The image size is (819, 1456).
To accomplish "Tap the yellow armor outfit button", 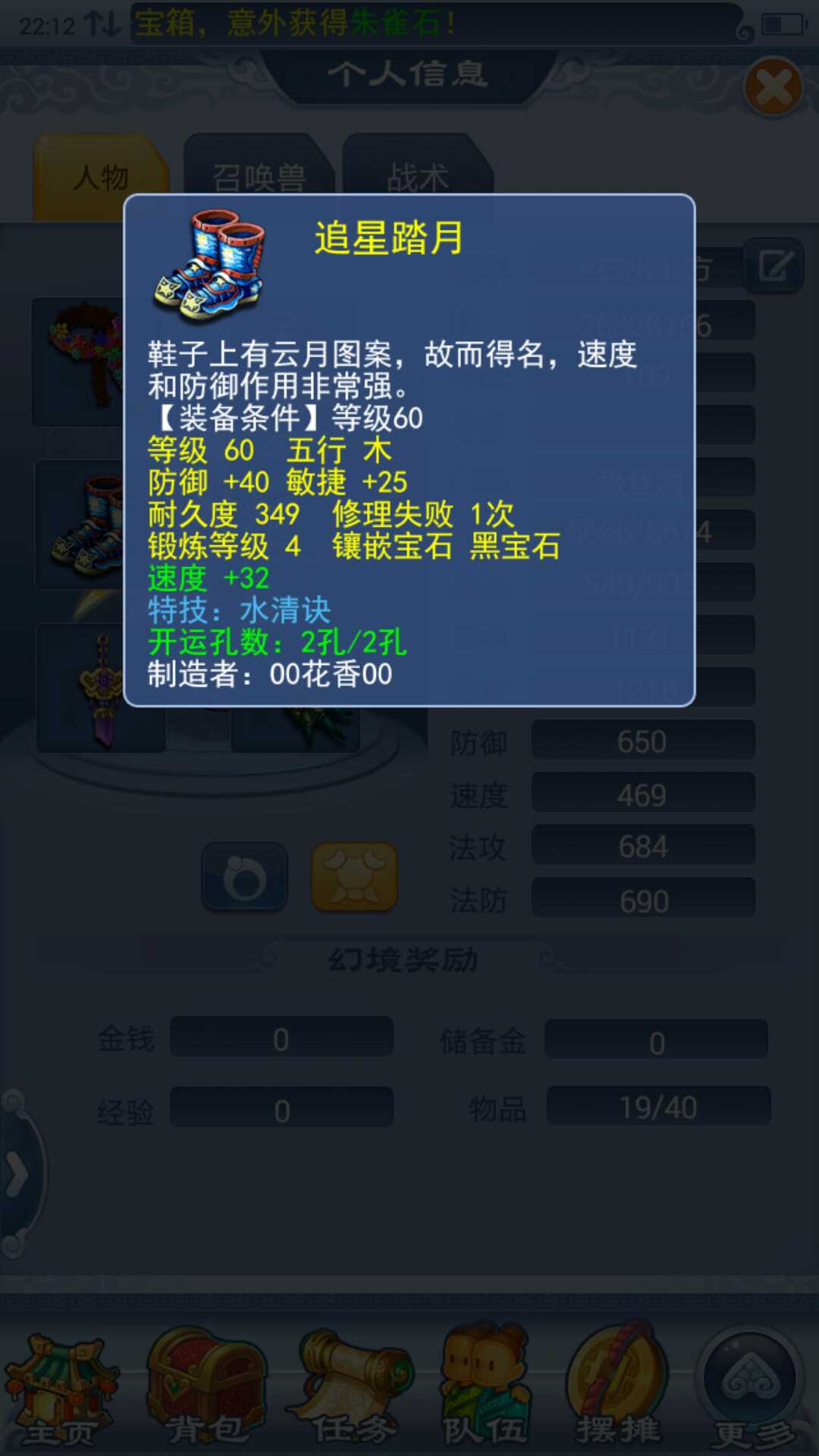I will [x=354, y=877].
